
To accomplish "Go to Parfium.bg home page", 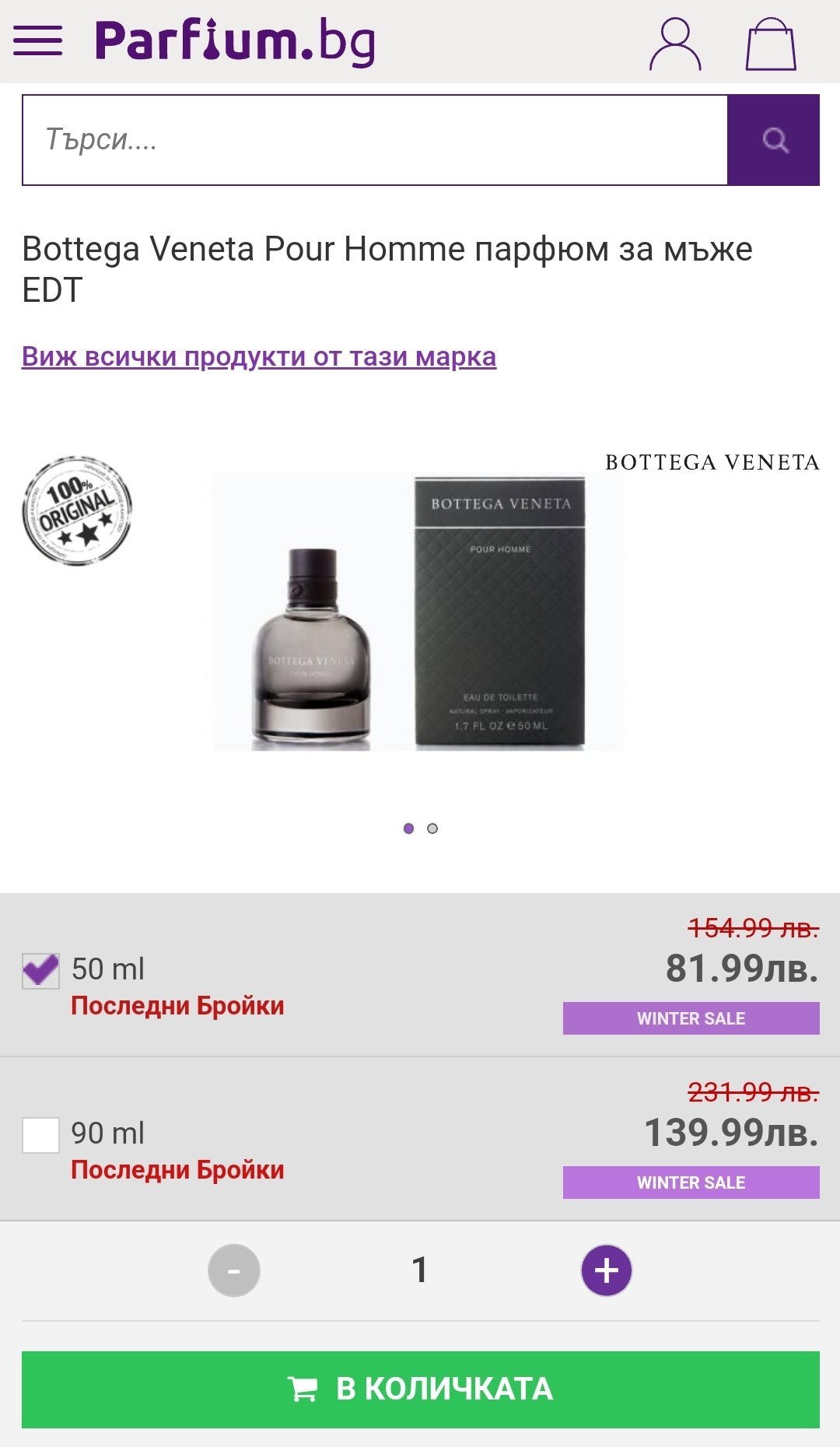I will pos(235,42).
